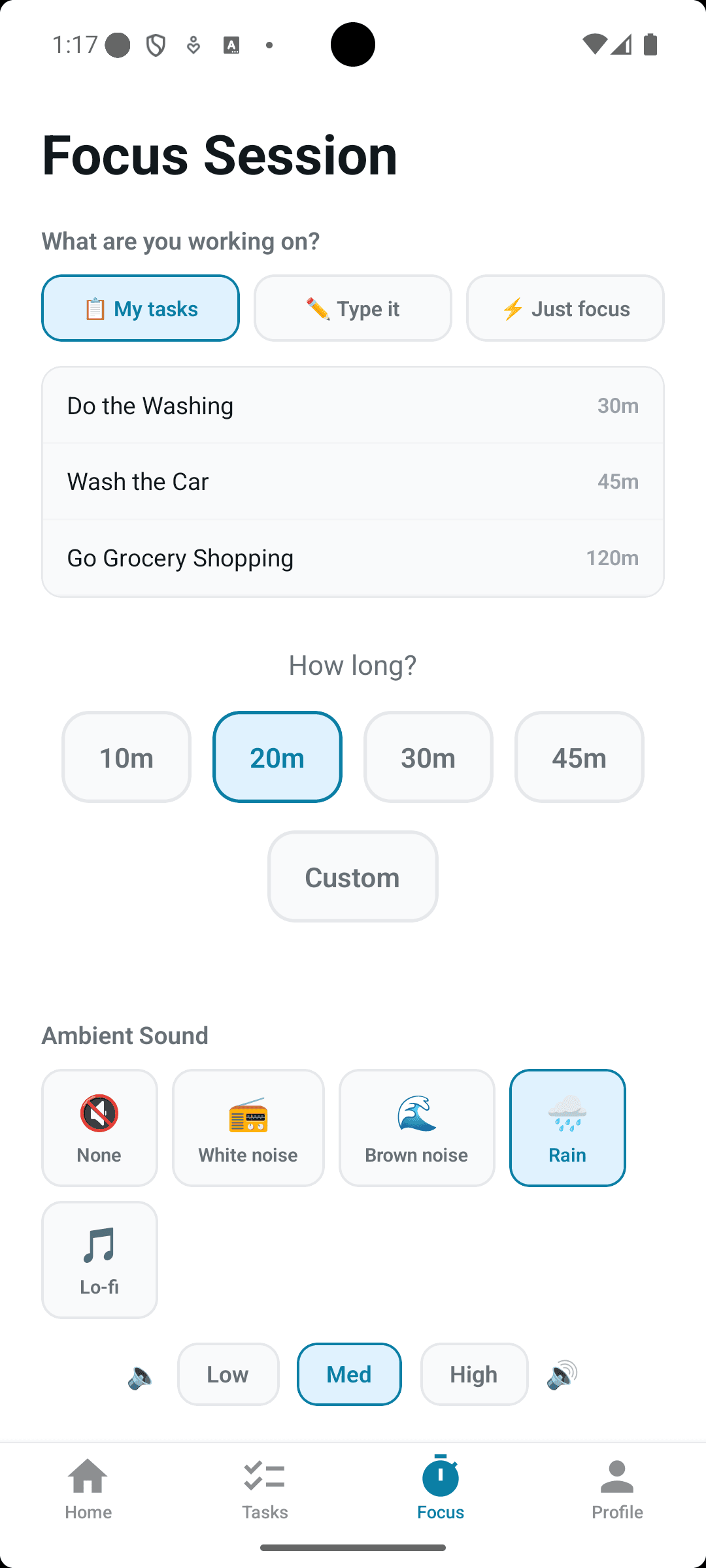Select the muted speaker None sound icon
The image size is (706, 1568).
[99, 1114]
